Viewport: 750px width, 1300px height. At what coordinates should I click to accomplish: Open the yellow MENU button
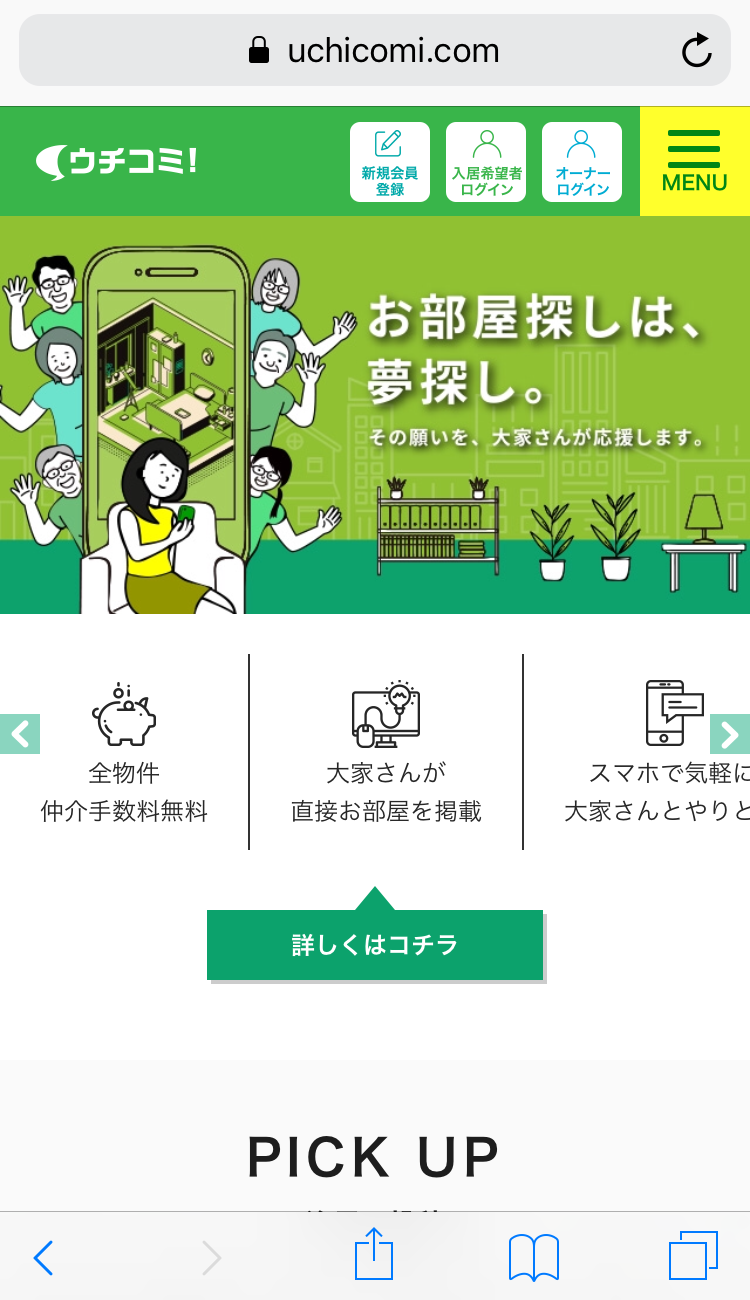[x=695, y=161]
